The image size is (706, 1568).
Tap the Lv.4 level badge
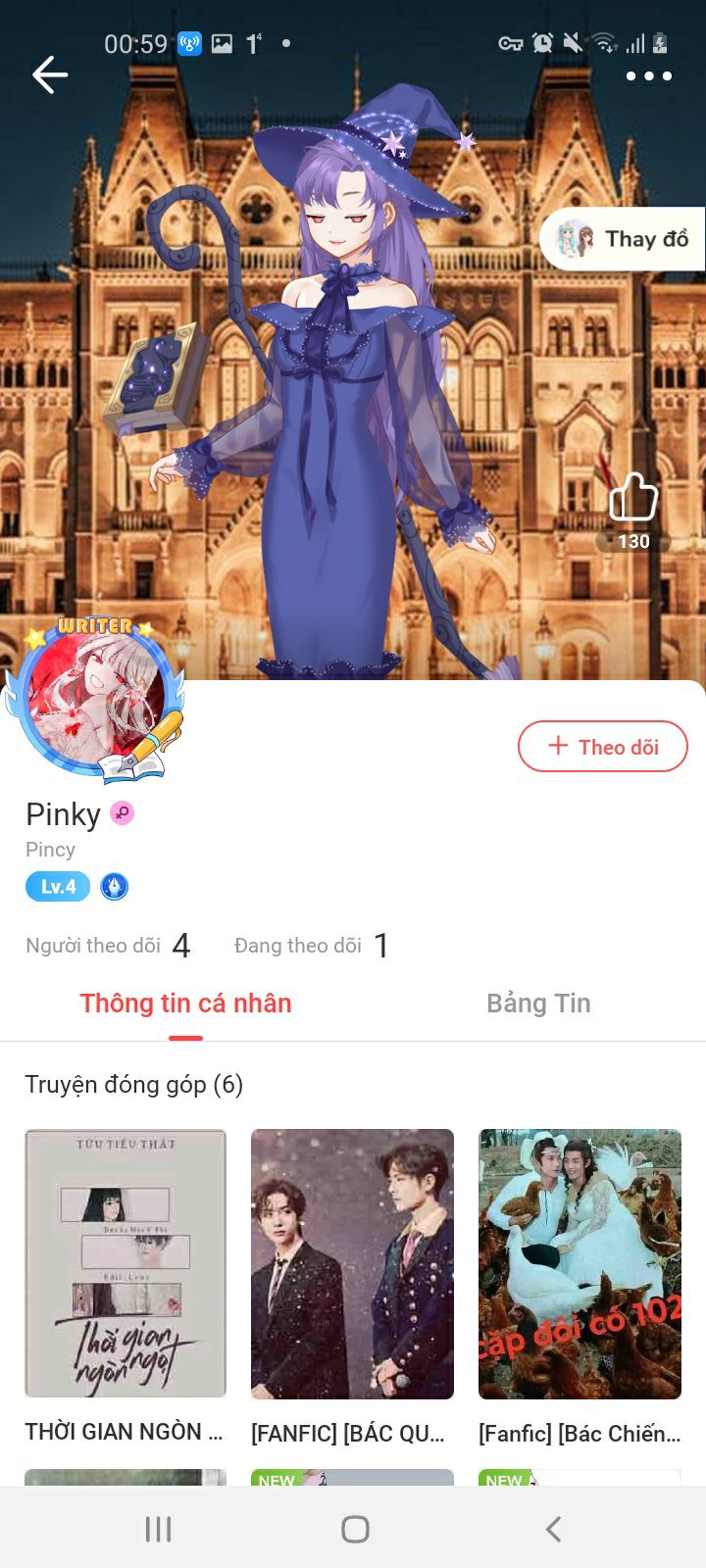(58, 887)
